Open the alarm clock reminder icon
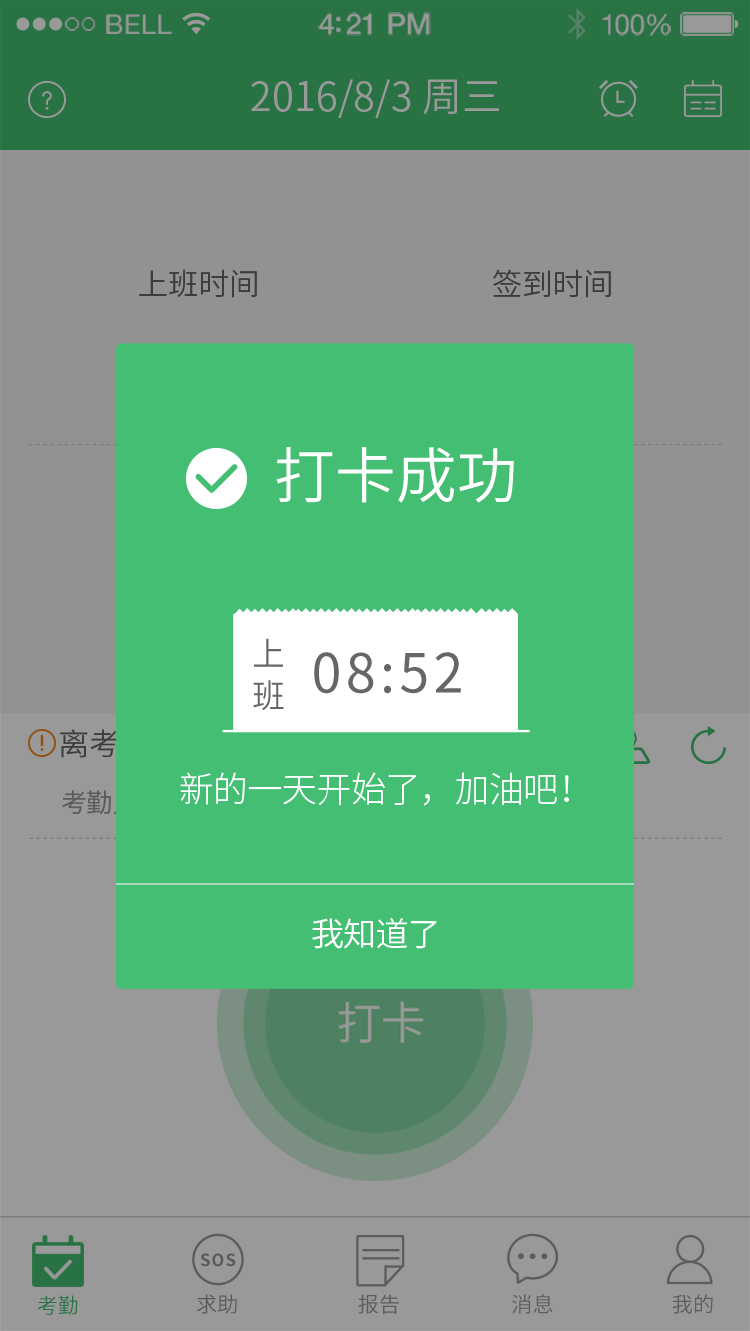 (x=618, y=99)
